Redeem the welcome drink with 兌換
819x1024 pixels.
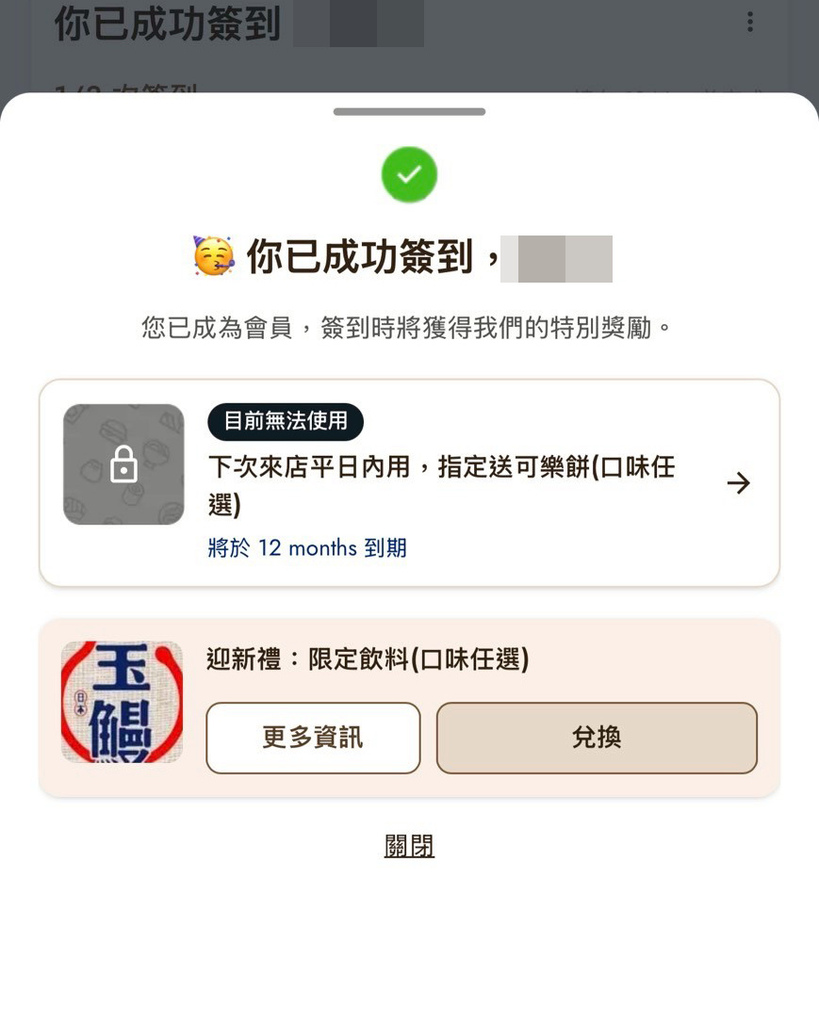pyautogui.click(x=596, y=738)
